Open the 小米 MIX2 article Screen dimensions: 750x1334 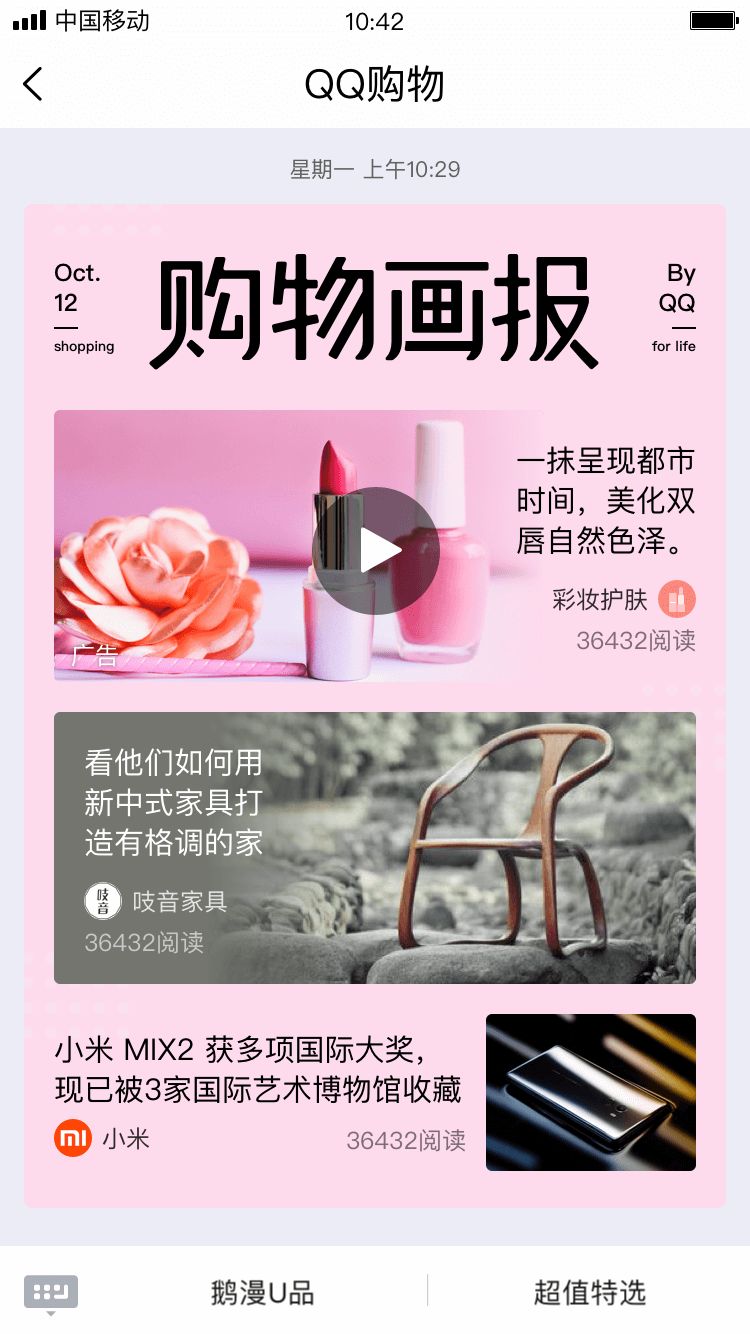[258, 1069]
